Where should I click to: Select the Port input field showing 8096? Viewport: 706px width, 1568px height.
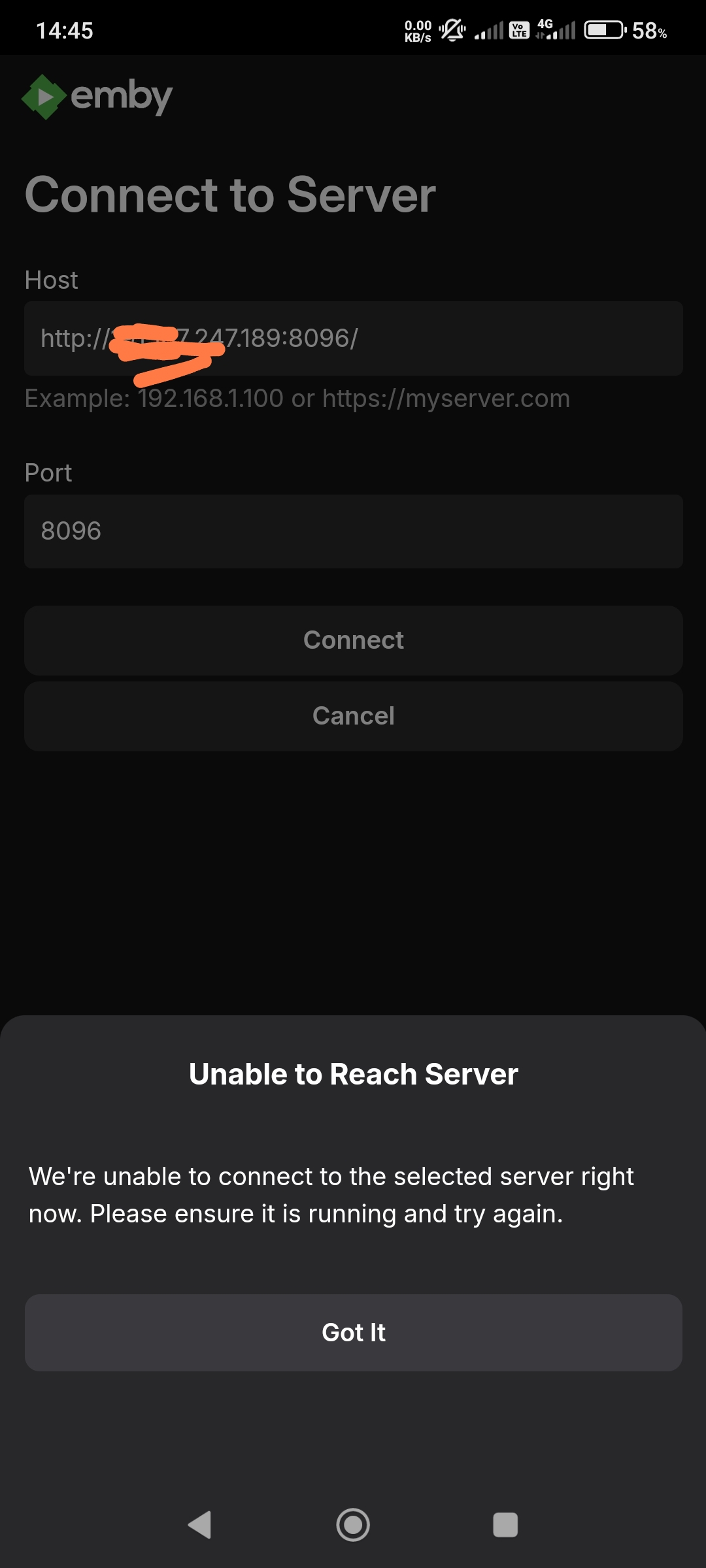[x=353, y=531]
